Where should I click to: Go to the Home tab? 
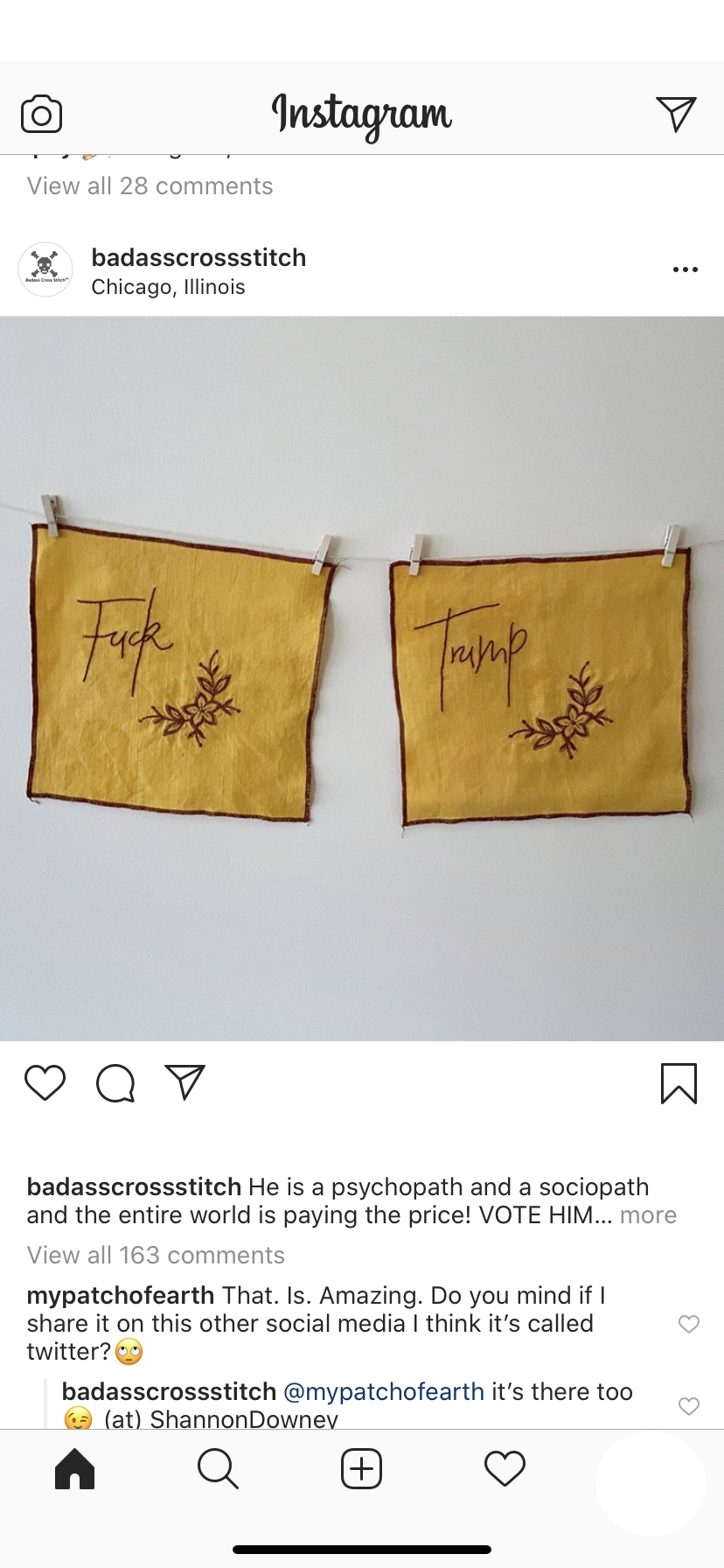click(x=74, y=1468)
